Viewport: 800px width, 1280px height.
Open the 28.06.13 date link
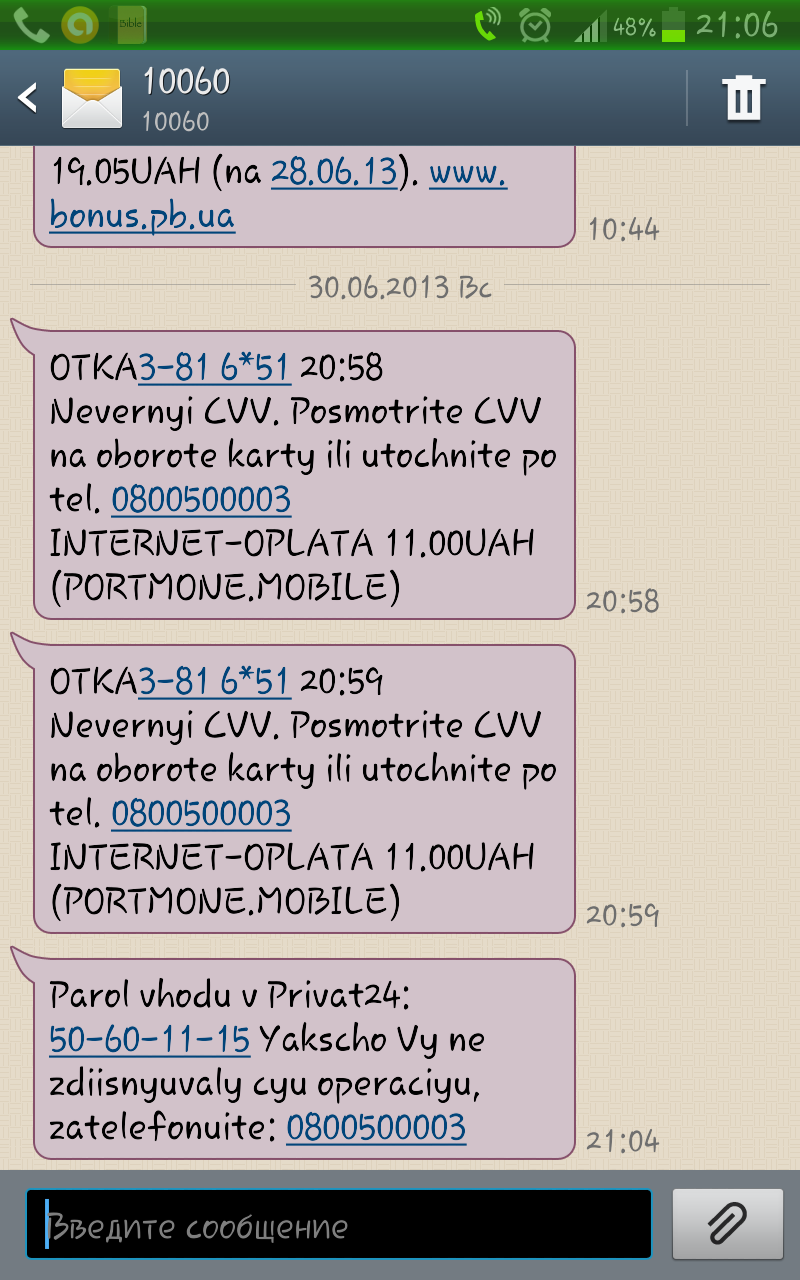[x=334, y=172]
